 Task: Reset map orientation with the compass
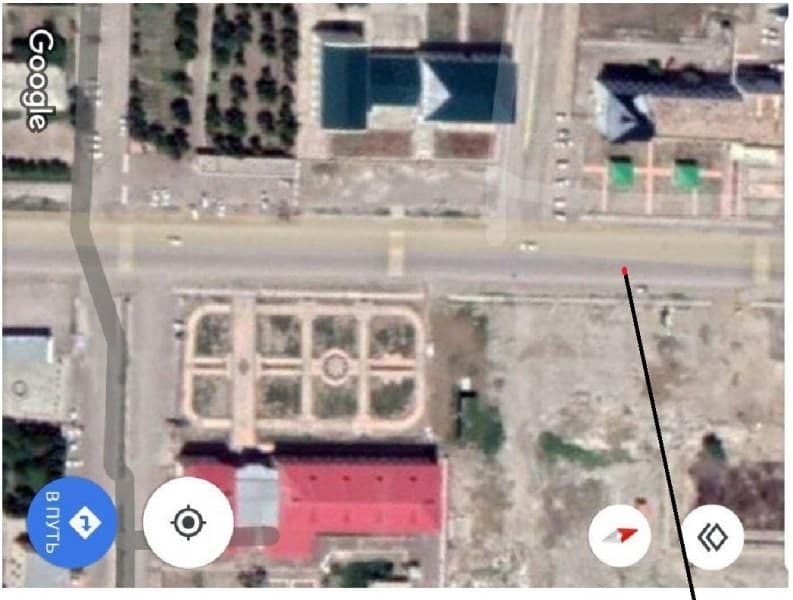[620, 537]
